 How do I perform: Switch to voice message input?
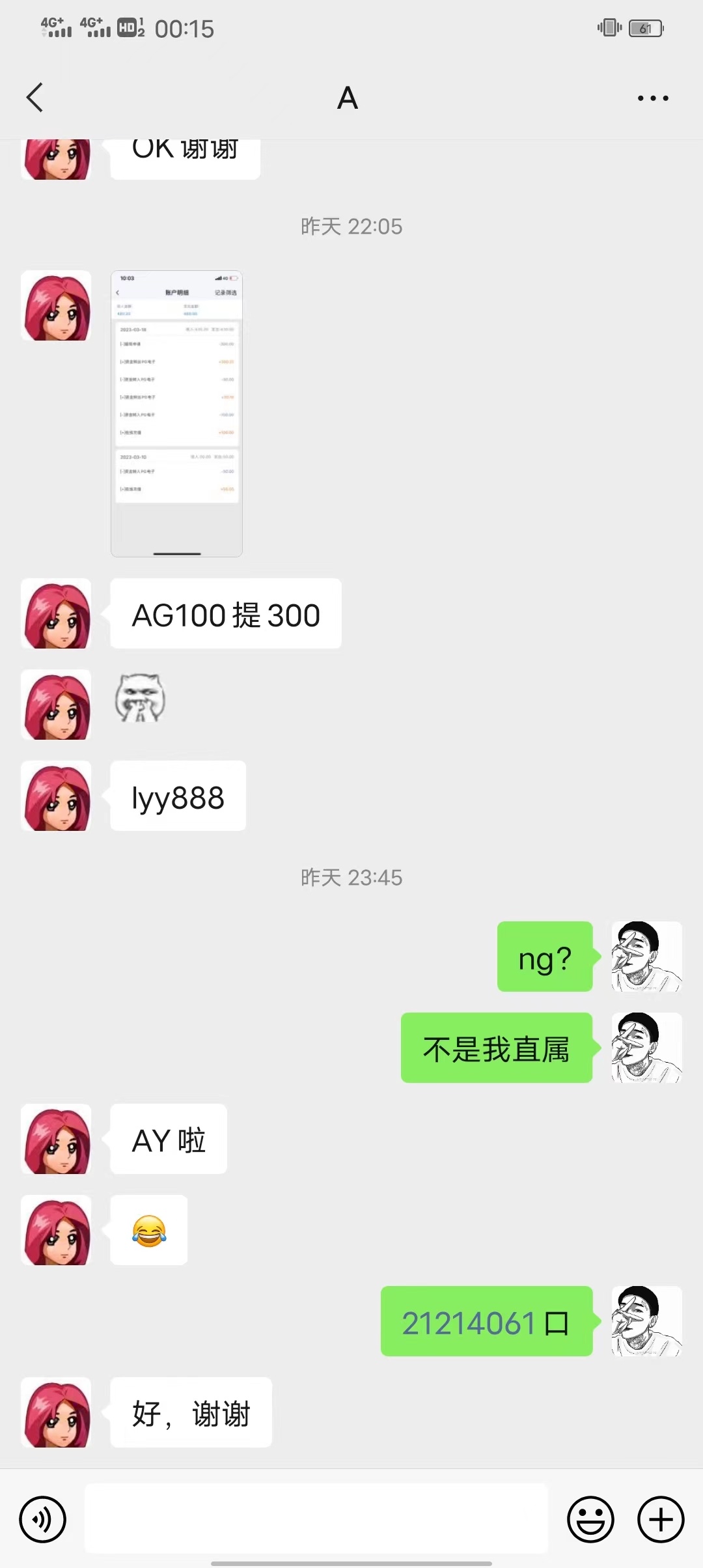pyautogui.click(x=43, y=1520)
